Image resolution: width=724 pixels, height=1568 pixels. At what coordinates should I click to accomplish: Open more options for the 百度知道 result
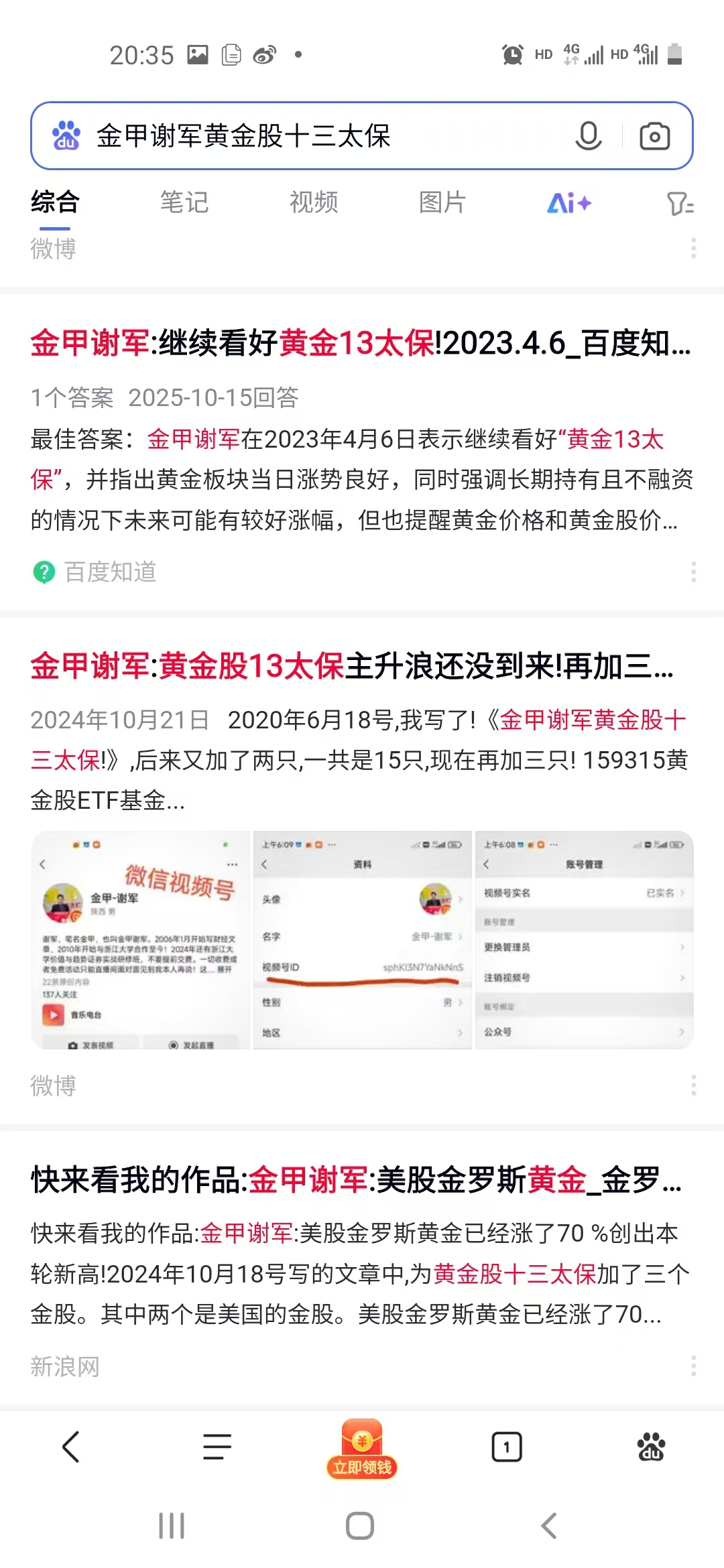[x=693, y=572]
